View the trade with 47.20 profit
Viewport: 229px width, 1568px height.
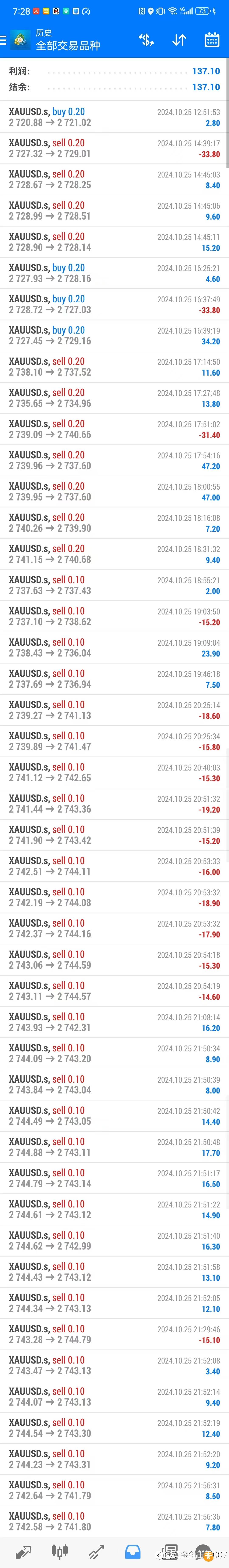point(114,461)
